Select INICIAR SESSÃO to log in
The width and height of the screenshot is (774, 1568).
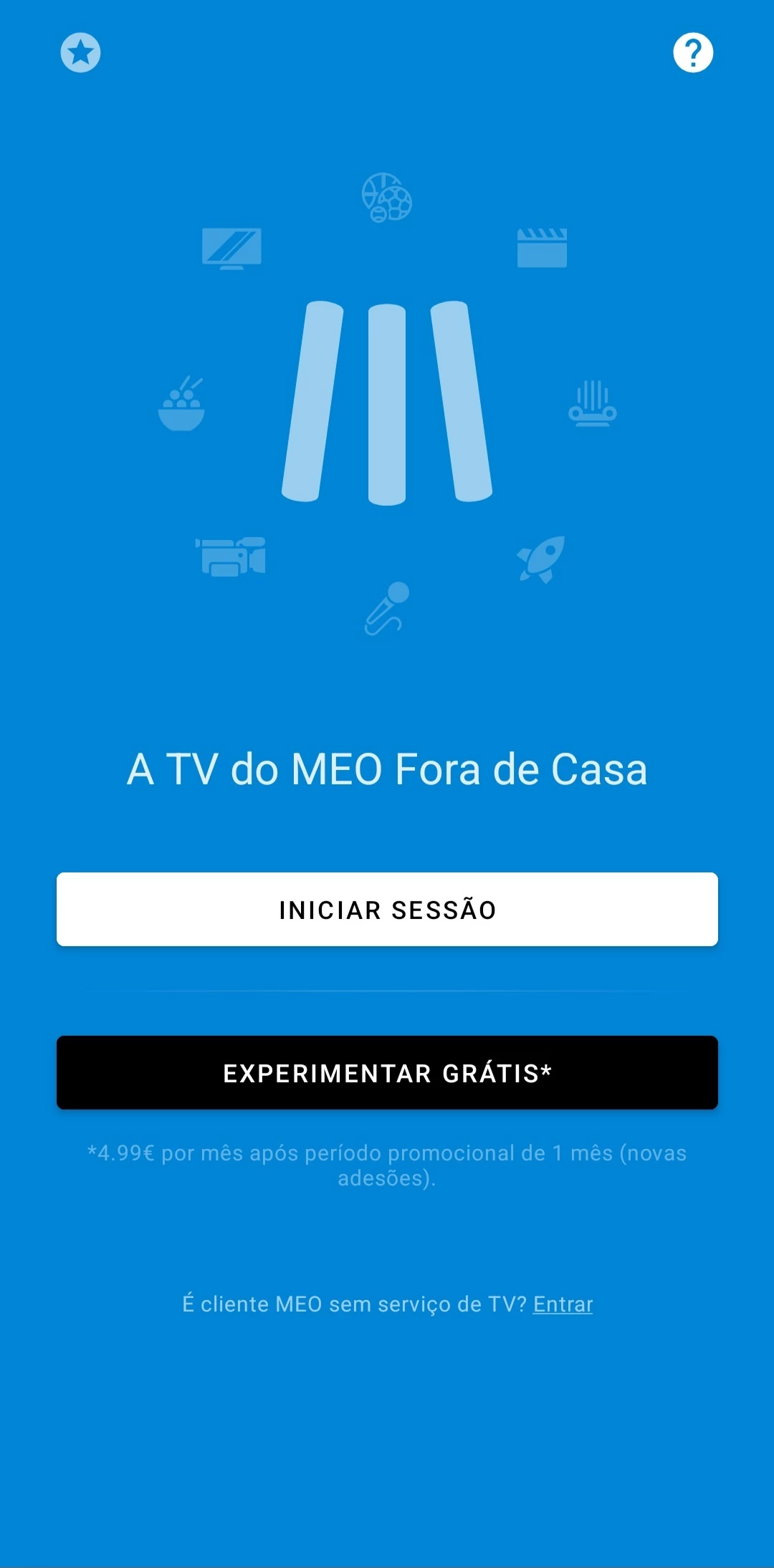coord(387,909)
